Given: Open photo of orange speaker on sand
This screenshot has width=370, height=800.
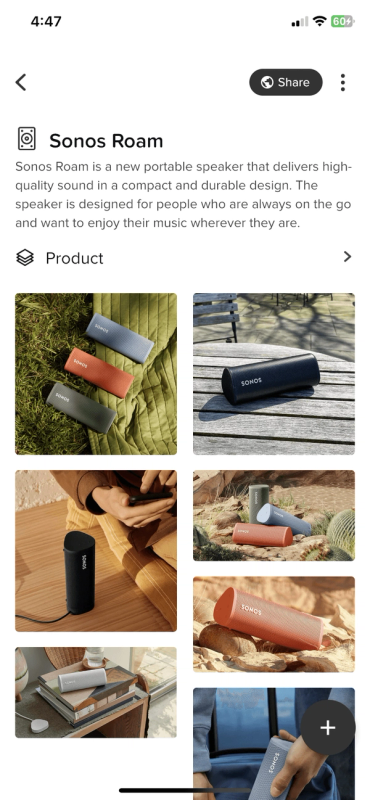Looking at the screenshot, I should (x=274, y=624).
